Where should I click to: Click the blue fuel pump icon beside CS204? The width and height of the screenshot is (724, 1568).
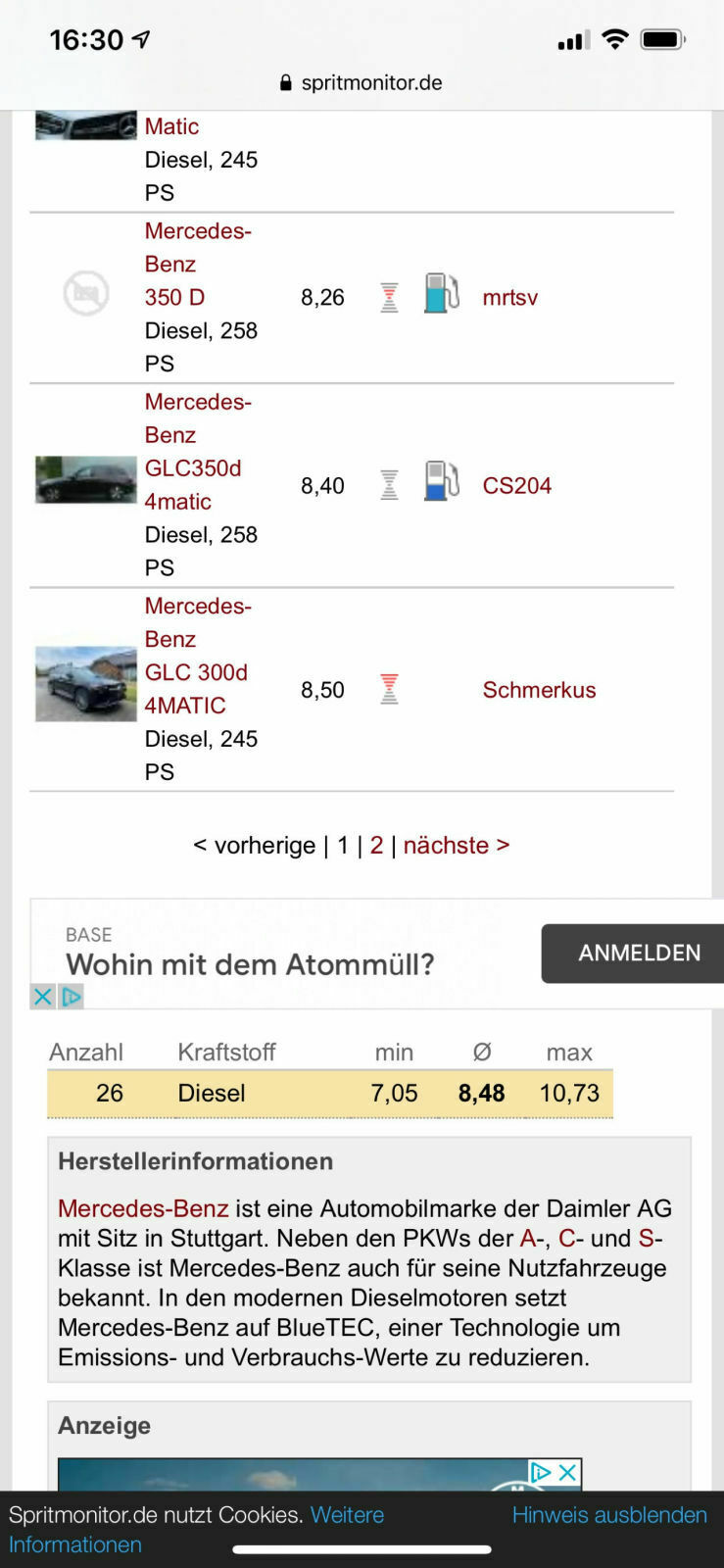coord(440,484)
